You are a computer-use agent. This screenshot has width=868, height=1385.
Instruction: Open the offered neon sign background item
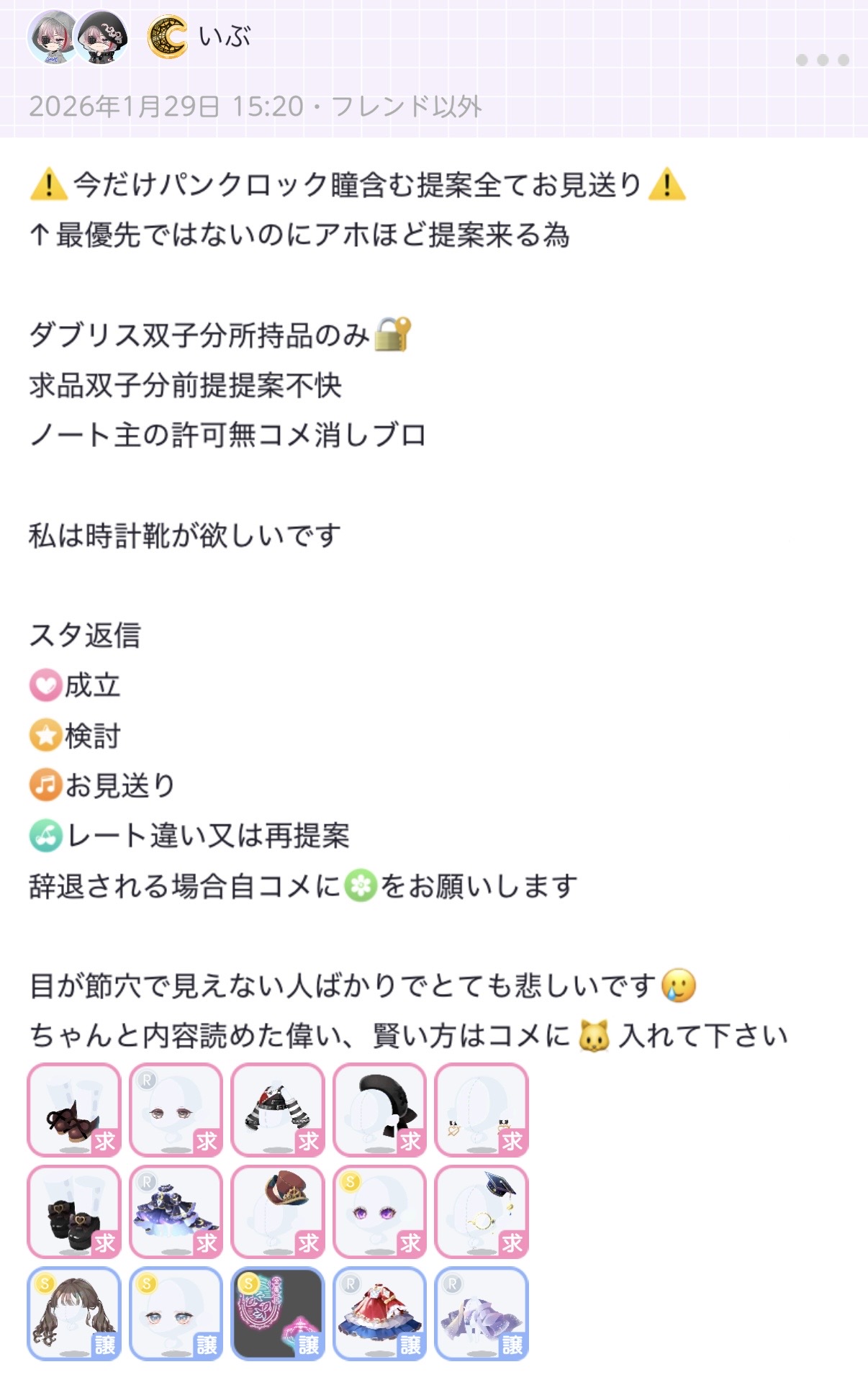tap(278, 1314)
